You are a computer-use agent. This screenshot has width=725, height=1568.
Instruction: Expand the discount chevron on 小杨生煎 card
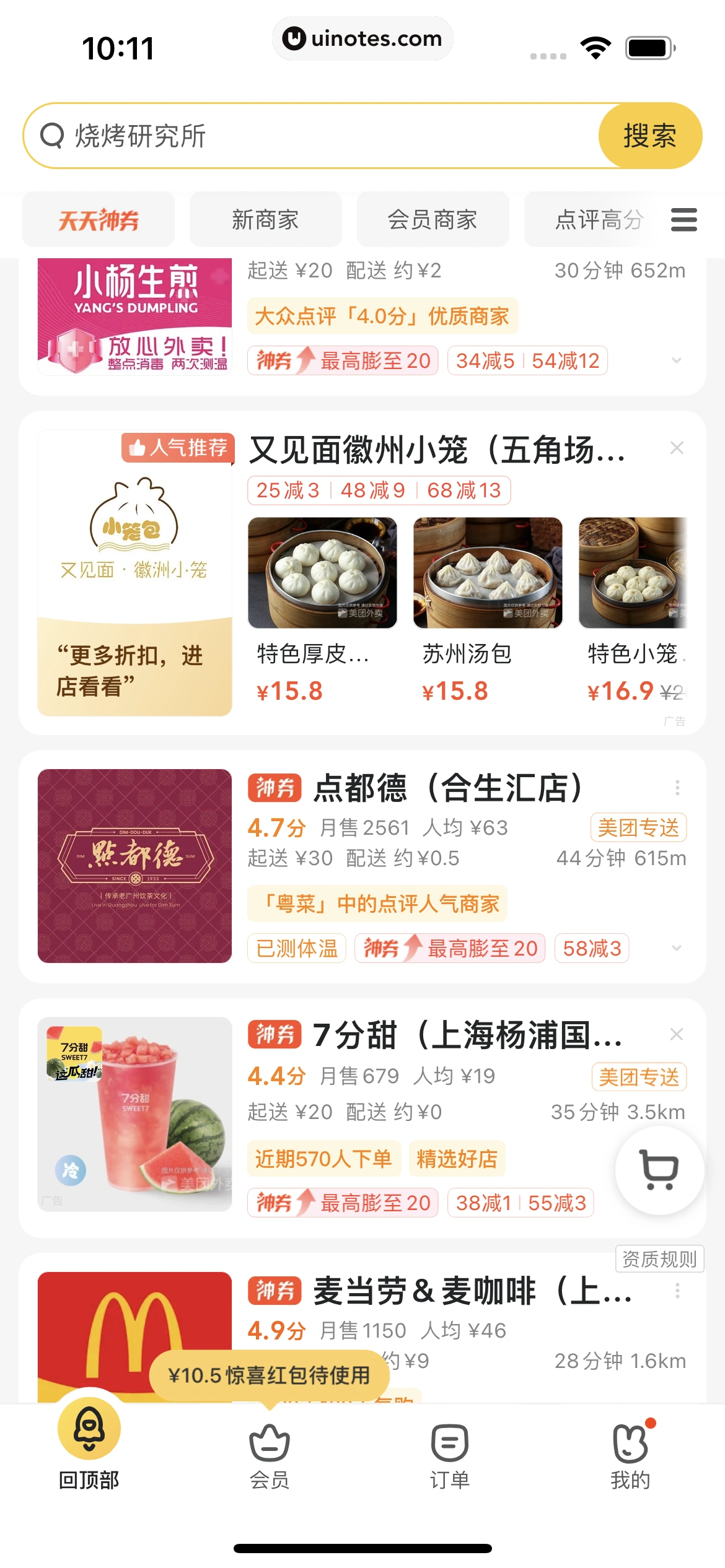[677, 361]
